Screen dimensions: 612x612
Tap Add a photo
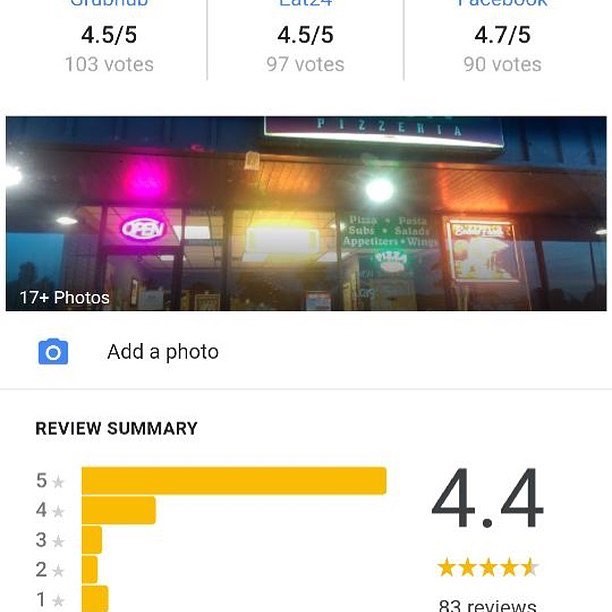[x=162, y=352]
